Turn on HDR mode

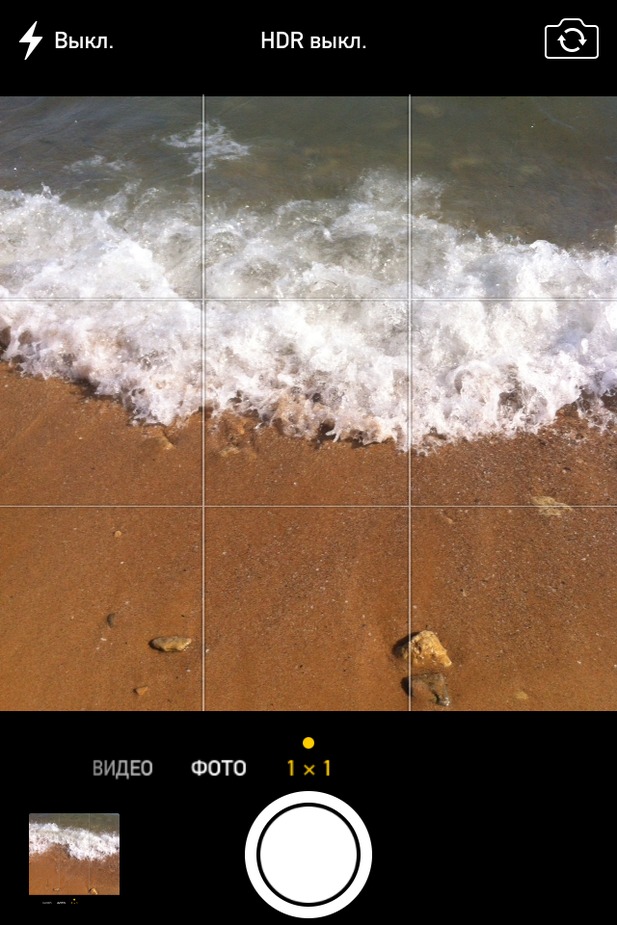(313, 41)
